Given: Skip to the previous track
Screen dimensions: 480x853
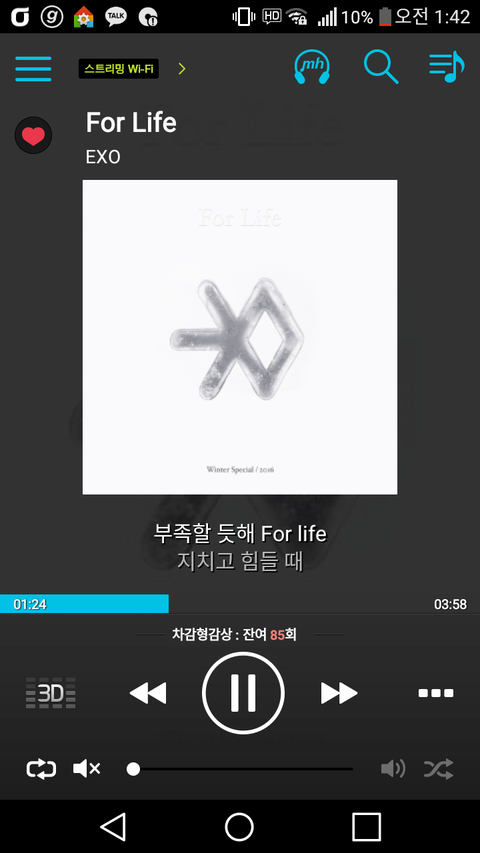Looking at the screenshot, I should pos(148,693).
